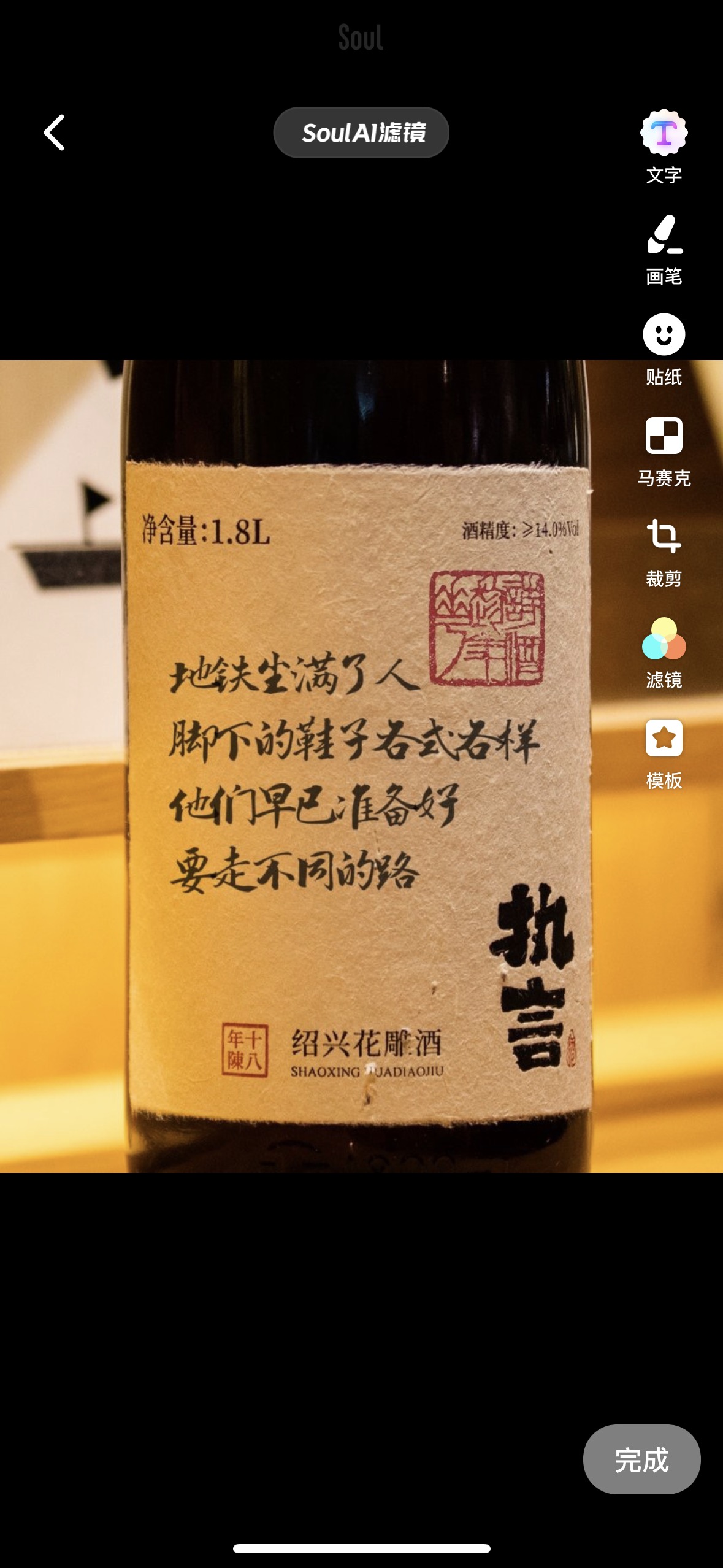Open the 滤镜 filter tool
This screenshot has height=1568, width=723.
[x=664, y=653]
